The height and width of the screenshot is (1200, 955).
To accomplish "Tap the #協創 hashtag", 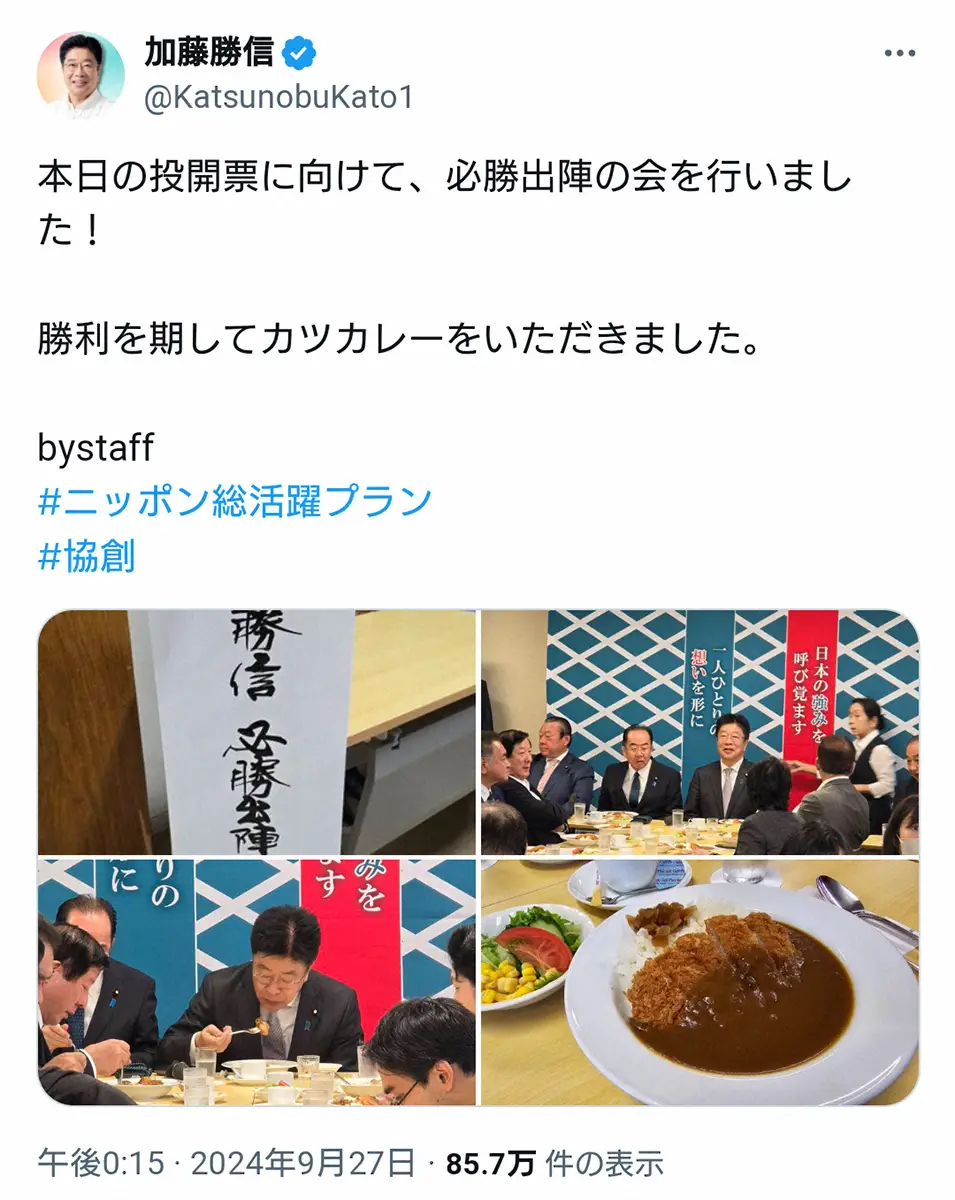I will (x=86, y=557).
